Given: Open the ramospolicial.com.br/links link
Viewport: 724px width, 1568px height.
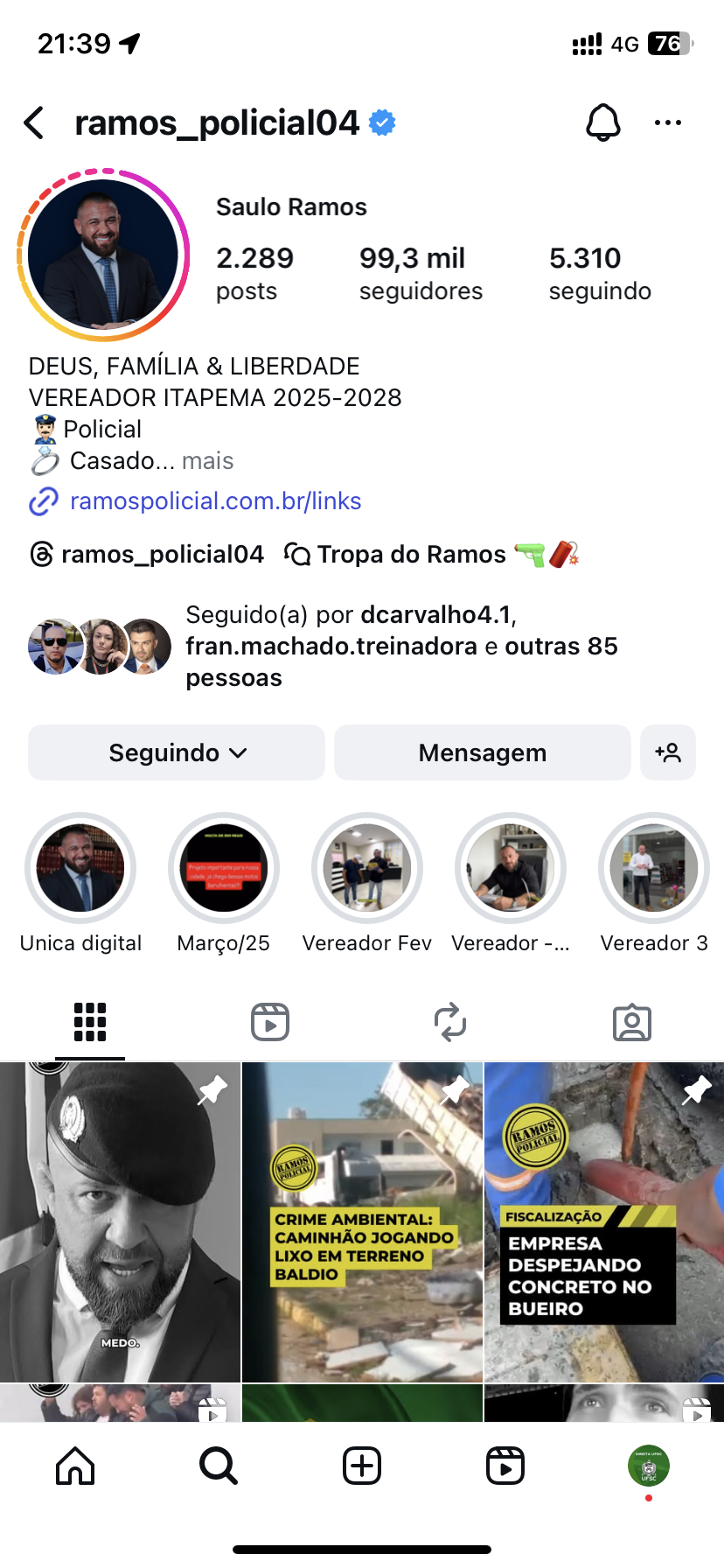Looking at the screenshot, I should tap(215, 501).
